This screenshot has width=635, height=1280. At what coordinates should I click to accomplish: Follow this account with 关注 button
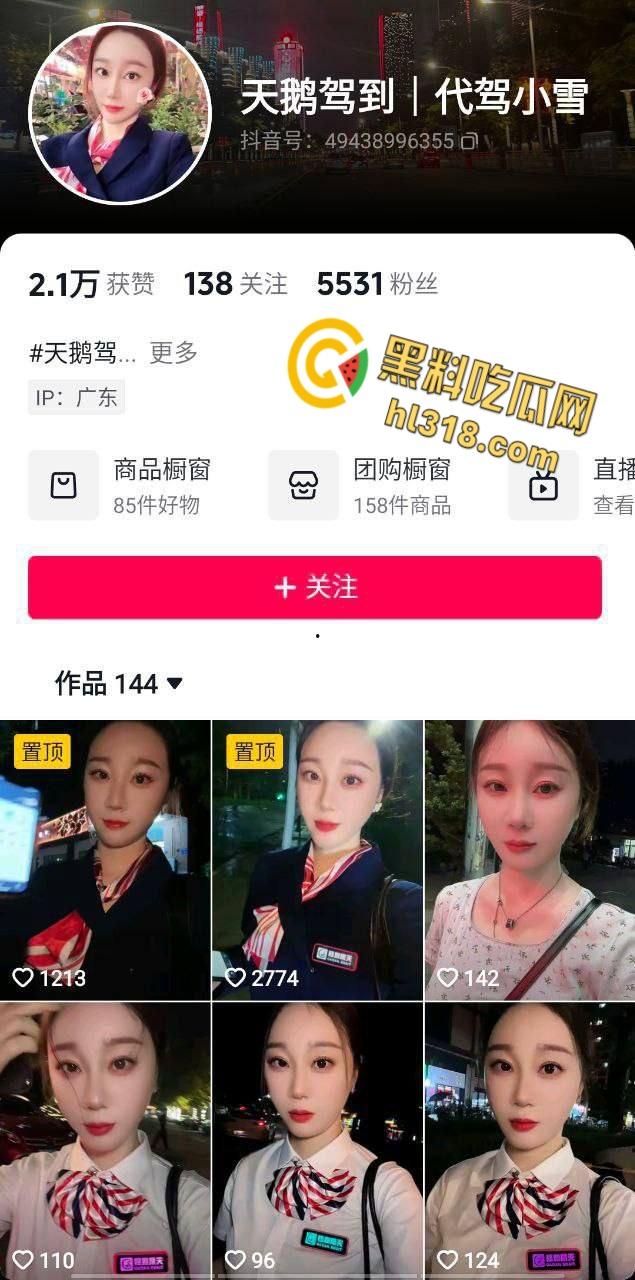[x=315, y=587]
